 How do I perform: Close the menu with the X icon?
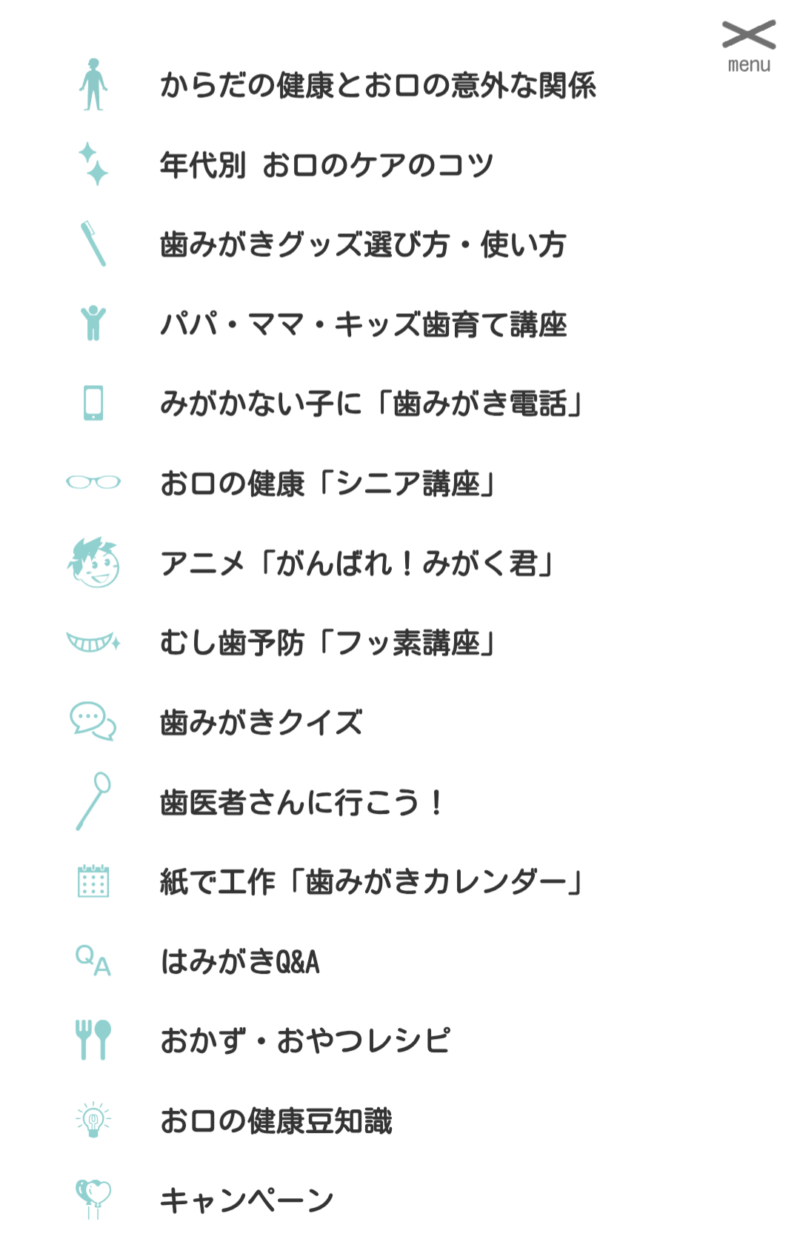(748, 42)
